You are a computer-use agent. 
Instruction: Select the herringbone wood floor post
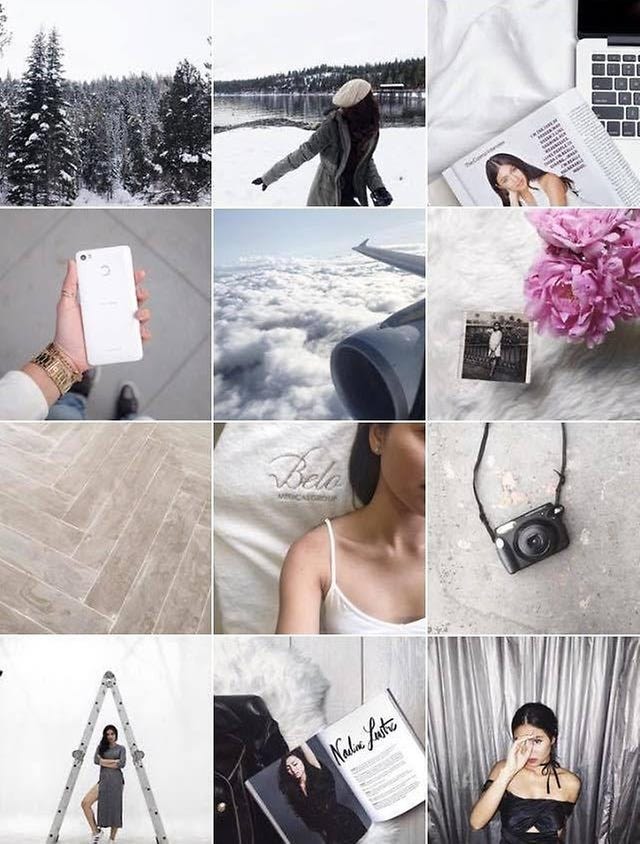105,528
